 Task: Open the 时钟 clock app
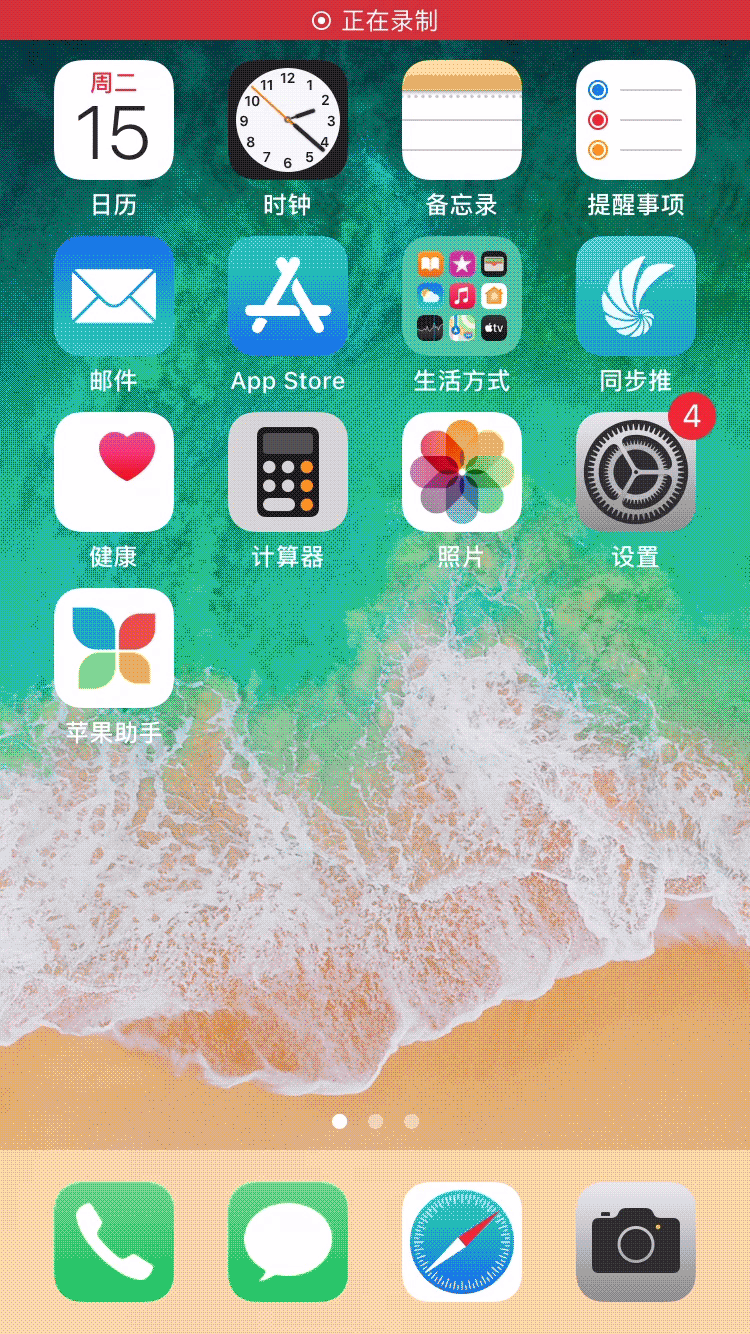pyautogui.click(x=287, y=120)
